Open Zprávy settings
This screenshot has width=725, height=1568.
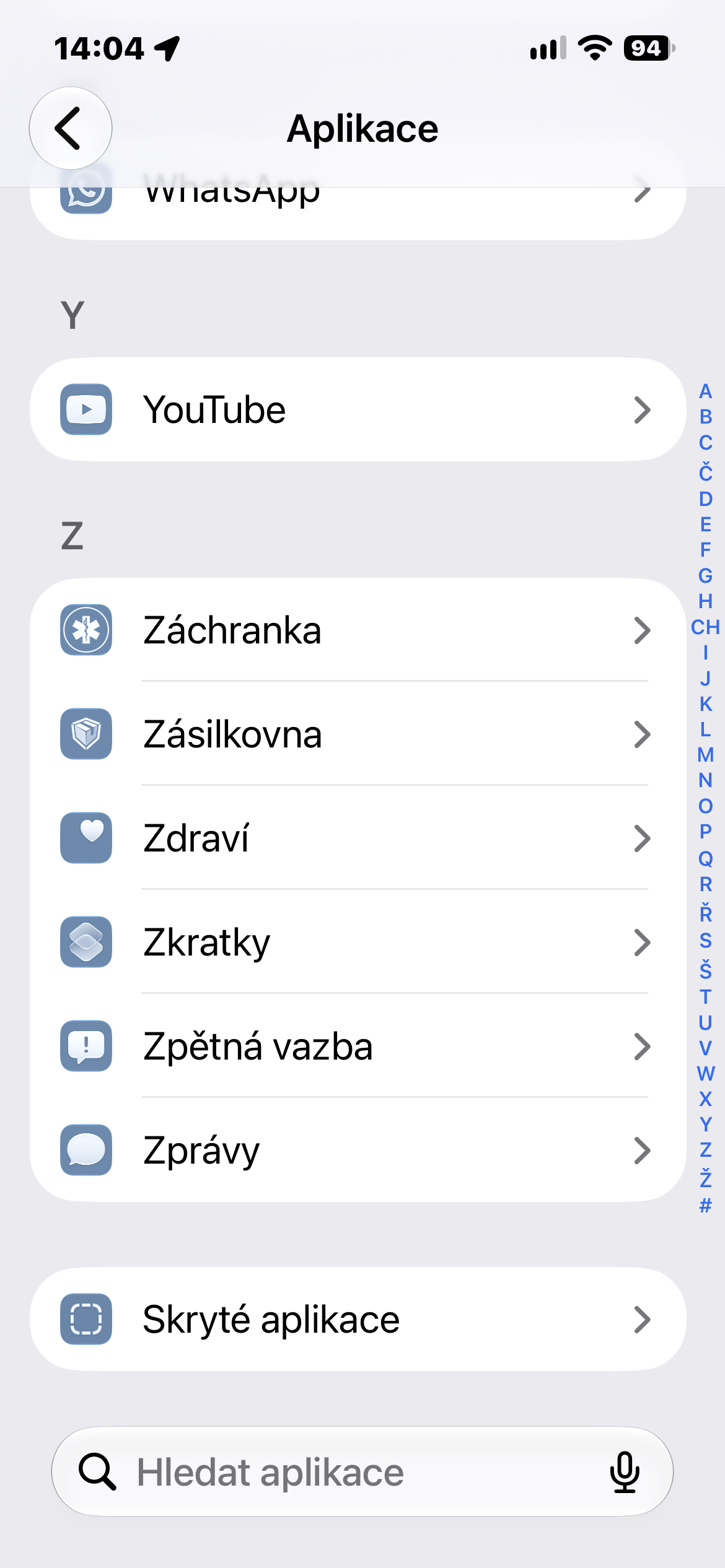click(358, 1150)
